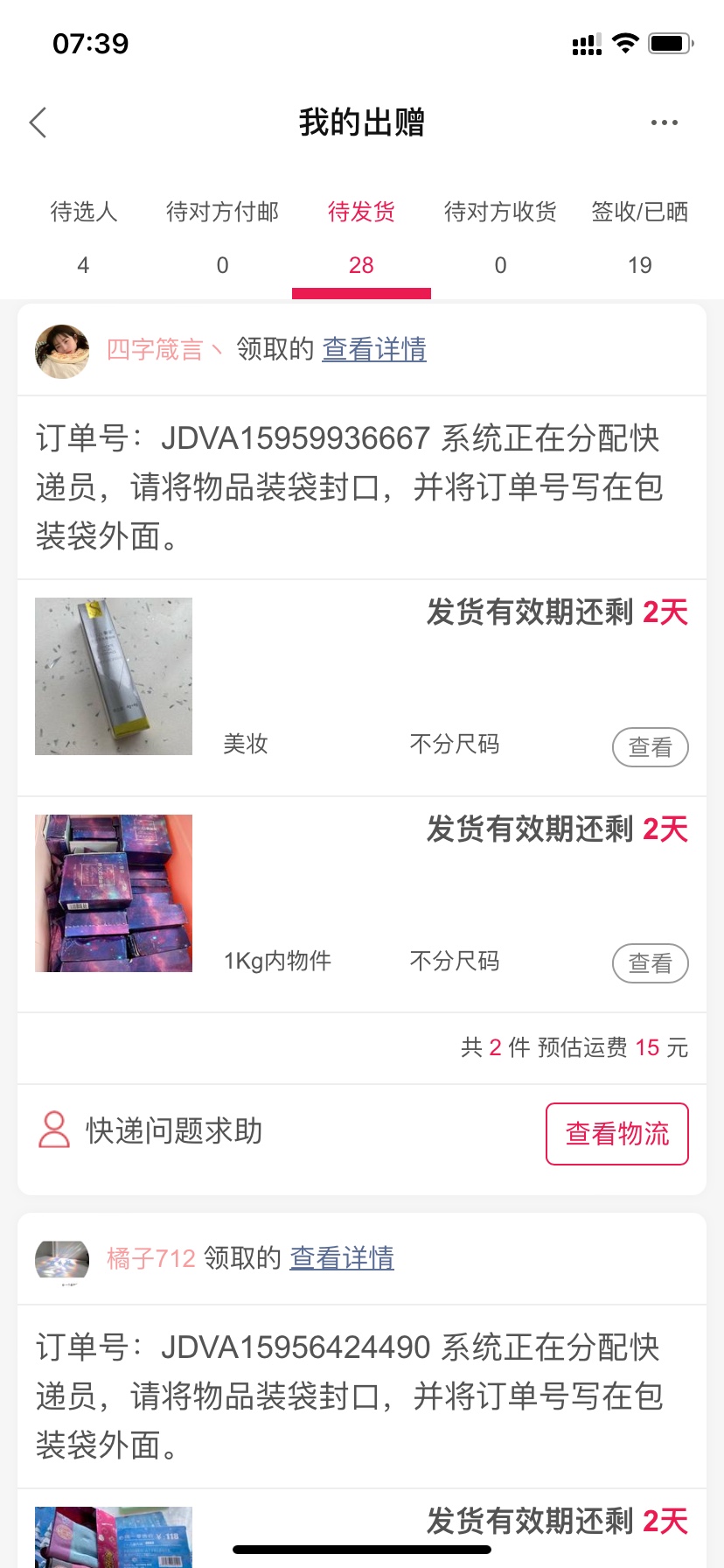
Task: Open the 1Kg内物件 item photo
Action: (114, 893)
